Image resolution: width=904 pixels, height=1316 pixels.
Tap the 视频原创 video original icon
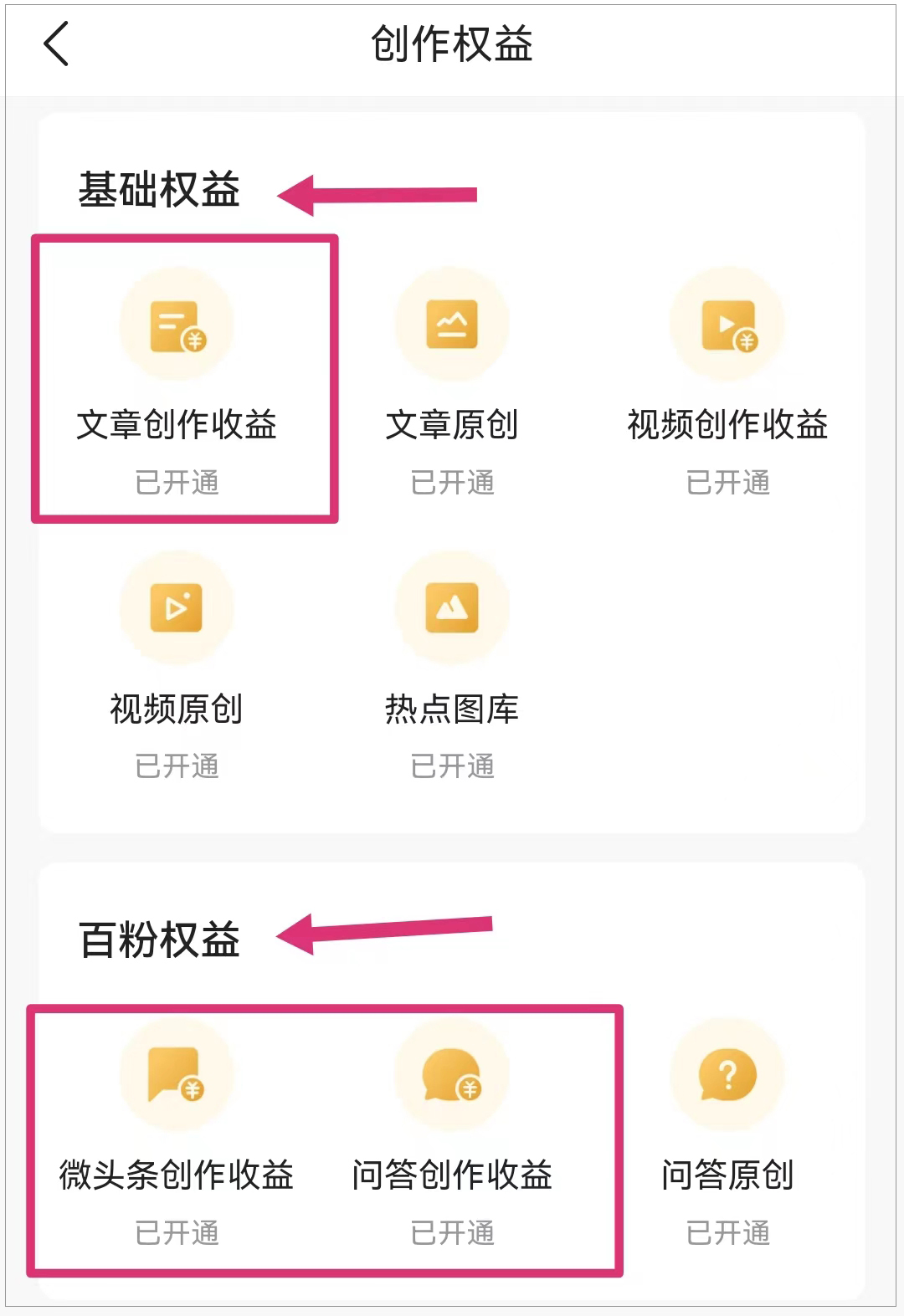click(177, 609)
